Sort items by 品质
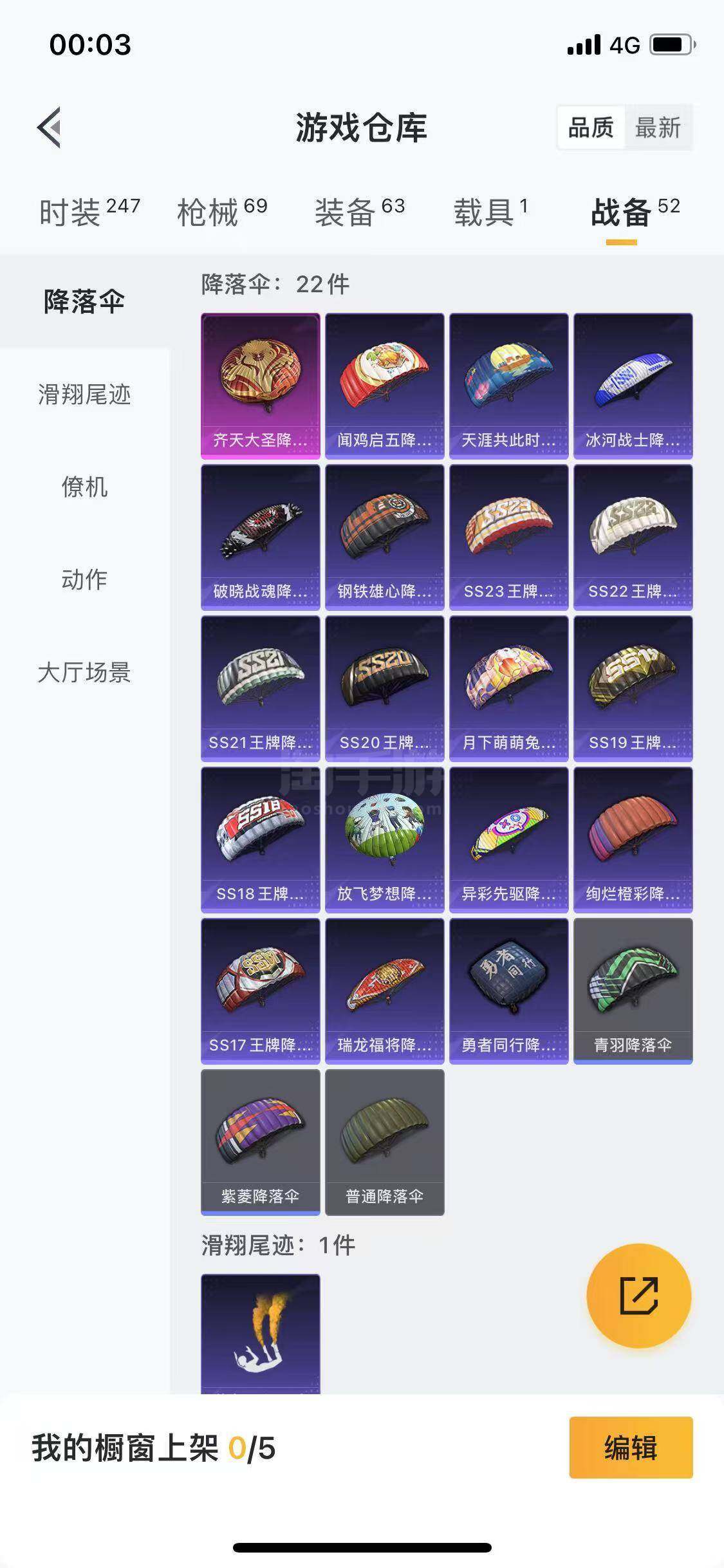724x1568 pixels. tap(591, 127)
